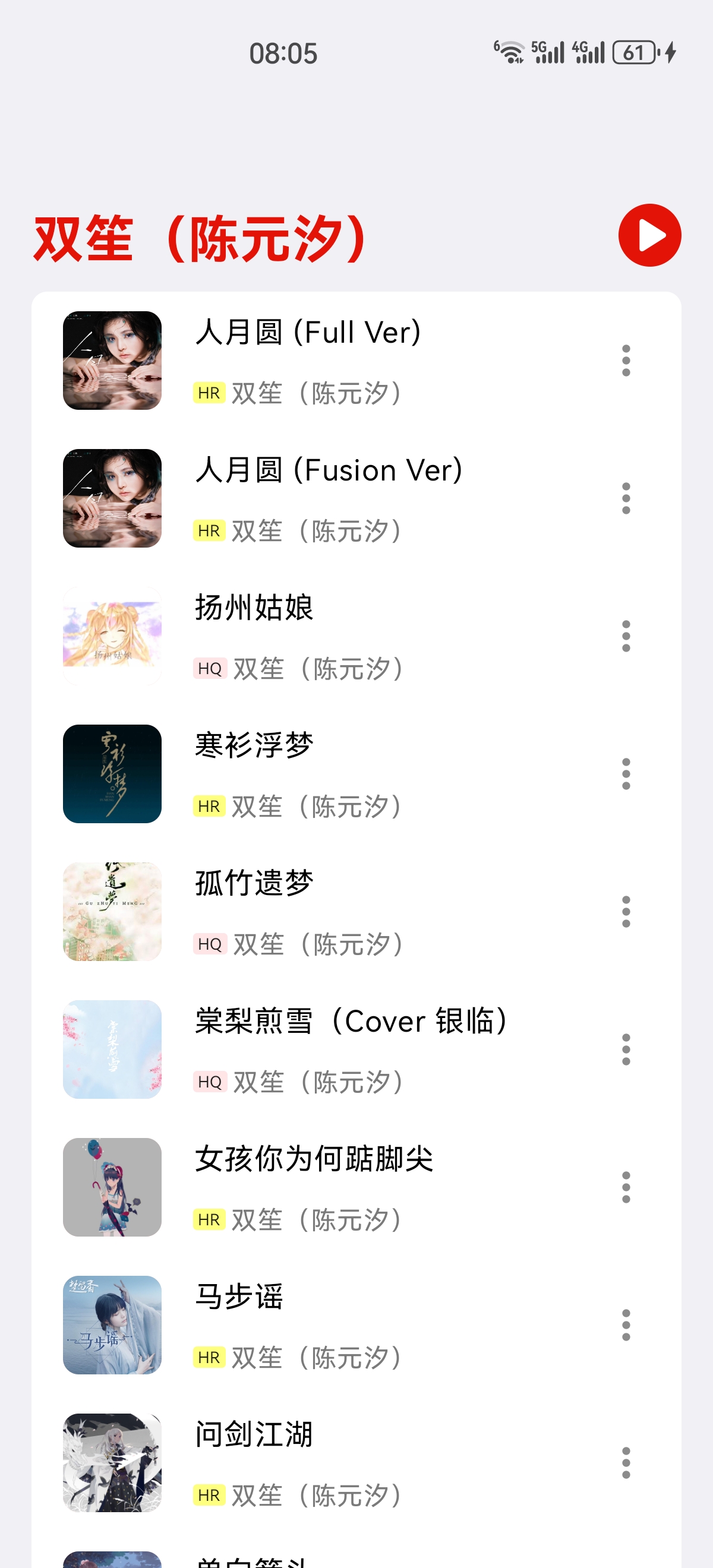Open the overflow menu for 扬州姑娘
Screen dimensions: 713x1568
[x=625, y=636]
